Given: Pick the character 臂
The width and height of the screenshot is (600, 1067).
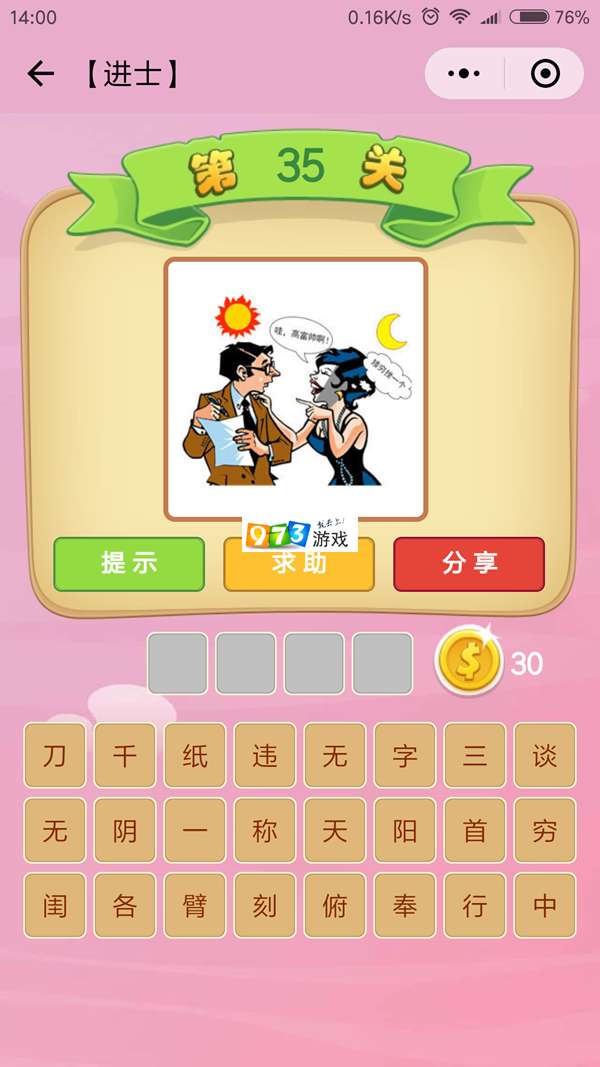Looking at the screenshot, I should [195, 905].
